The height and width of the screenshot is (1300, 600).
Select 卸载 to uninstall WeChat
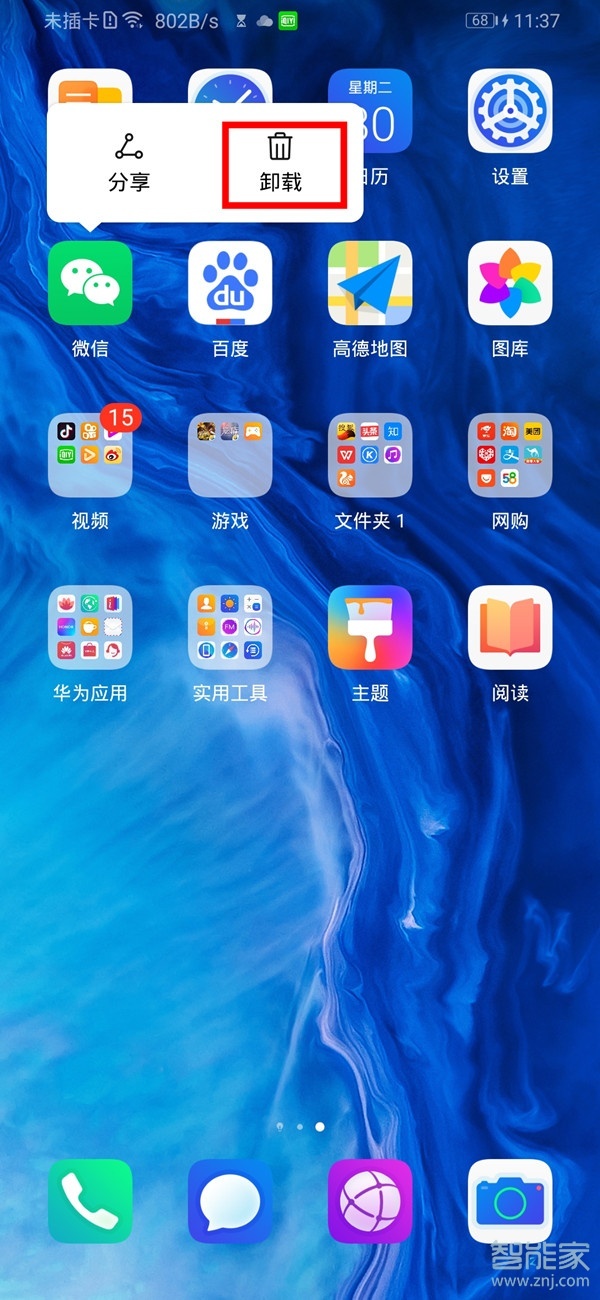(x=281, y=163)
